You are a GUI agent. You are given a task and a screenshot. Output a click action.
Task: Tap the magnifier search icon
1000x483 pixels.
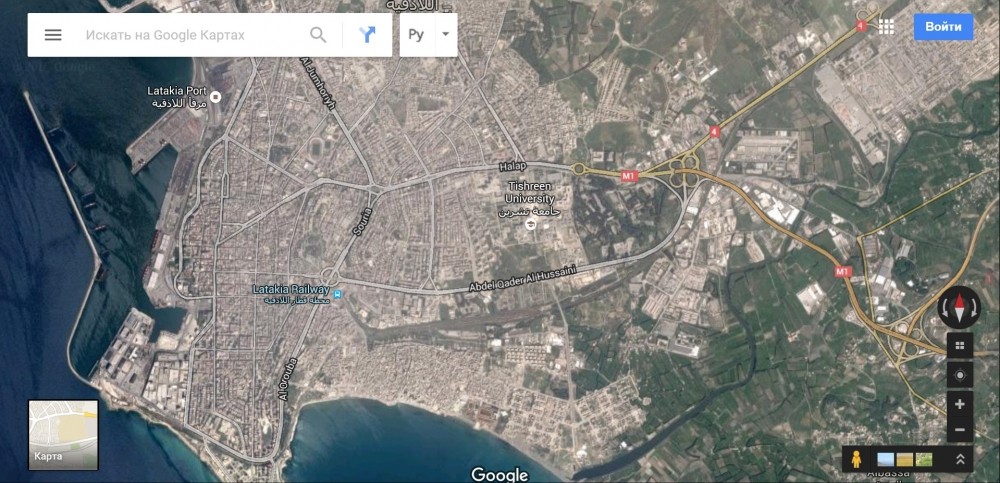click(318, 35)
